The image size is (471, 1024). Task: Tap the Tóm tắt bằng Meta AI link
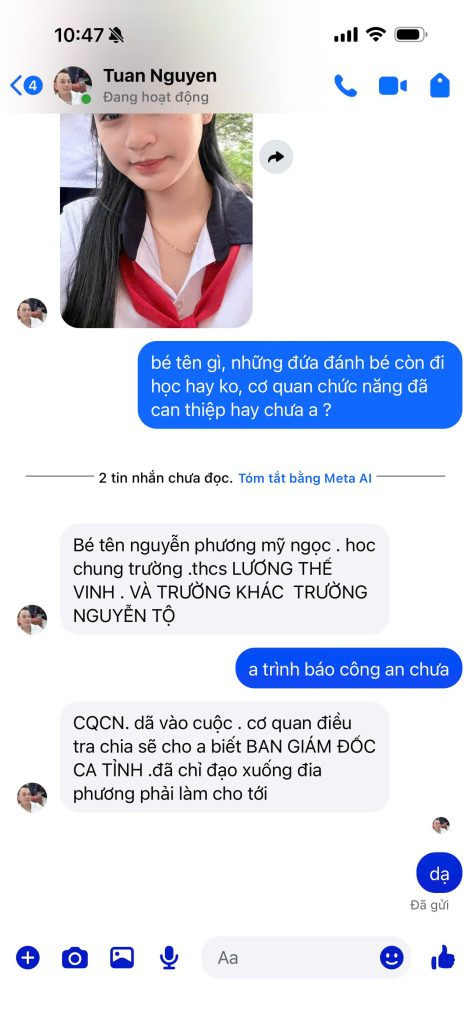[304, 478]
